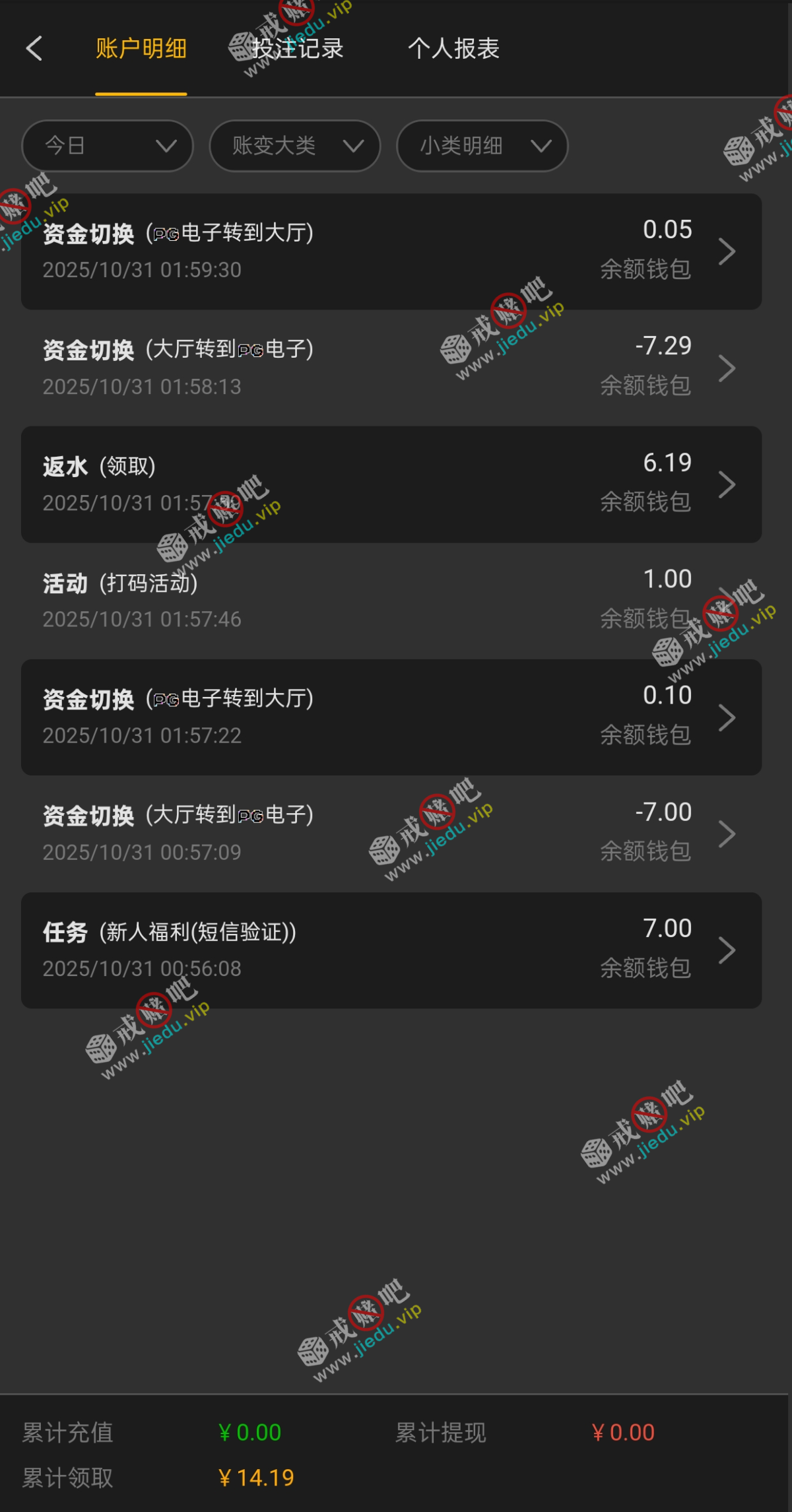View the 返水 (领取) 6.19 record

tap(391, 484)
